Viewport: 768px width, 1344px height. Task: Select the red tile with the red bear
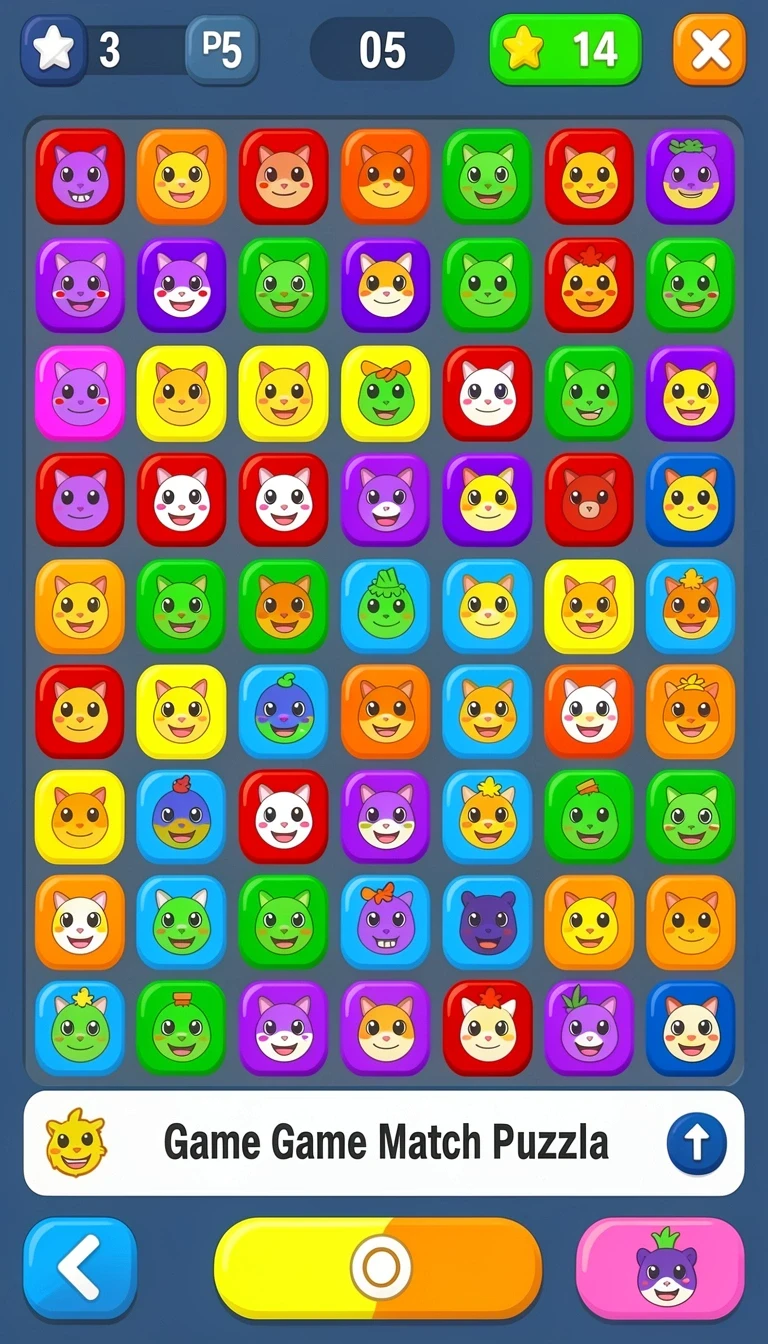(x=589, y=500)
